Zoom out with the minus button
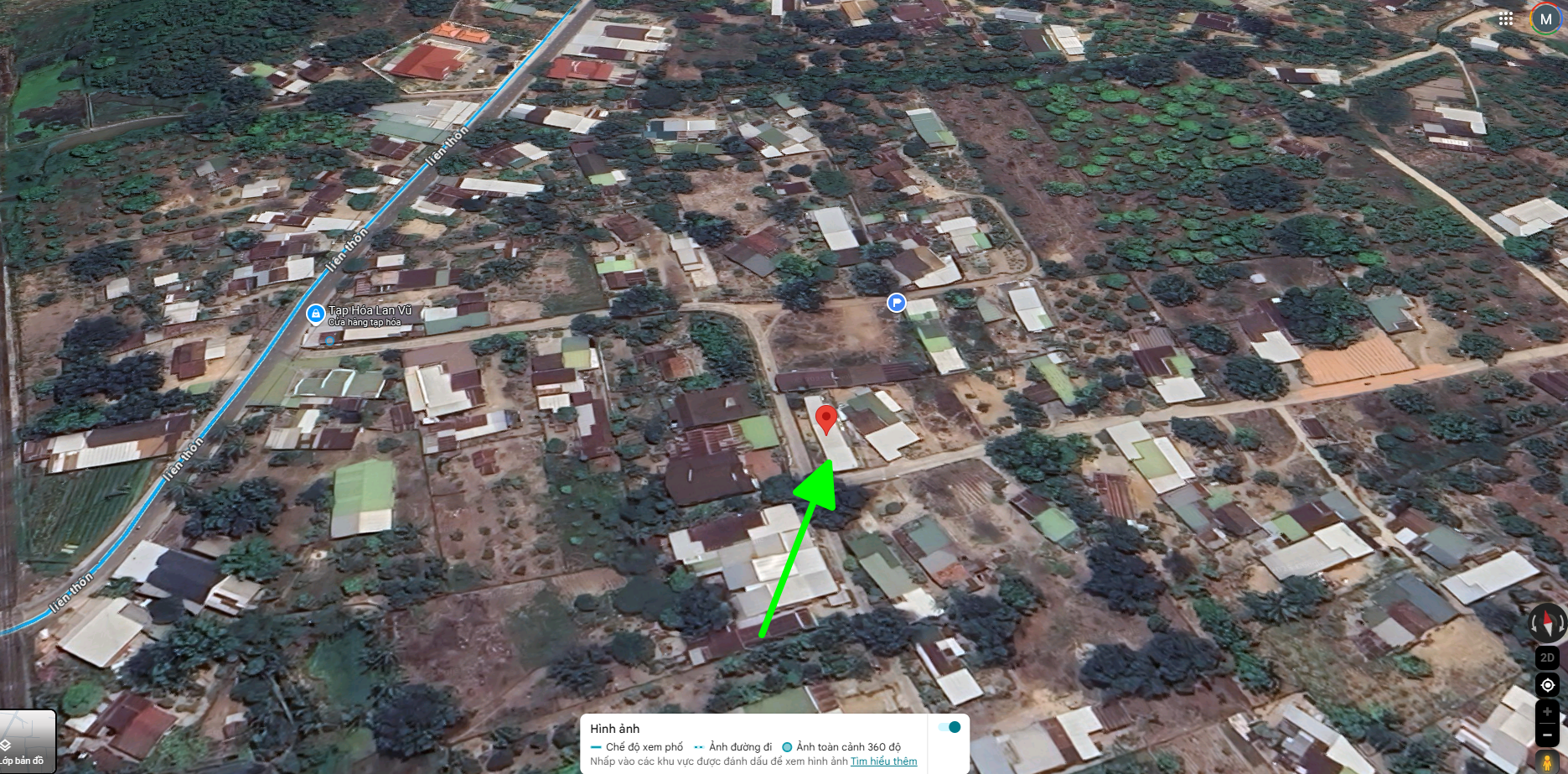Viewport: 1568px width, 774px height. 1547,735
